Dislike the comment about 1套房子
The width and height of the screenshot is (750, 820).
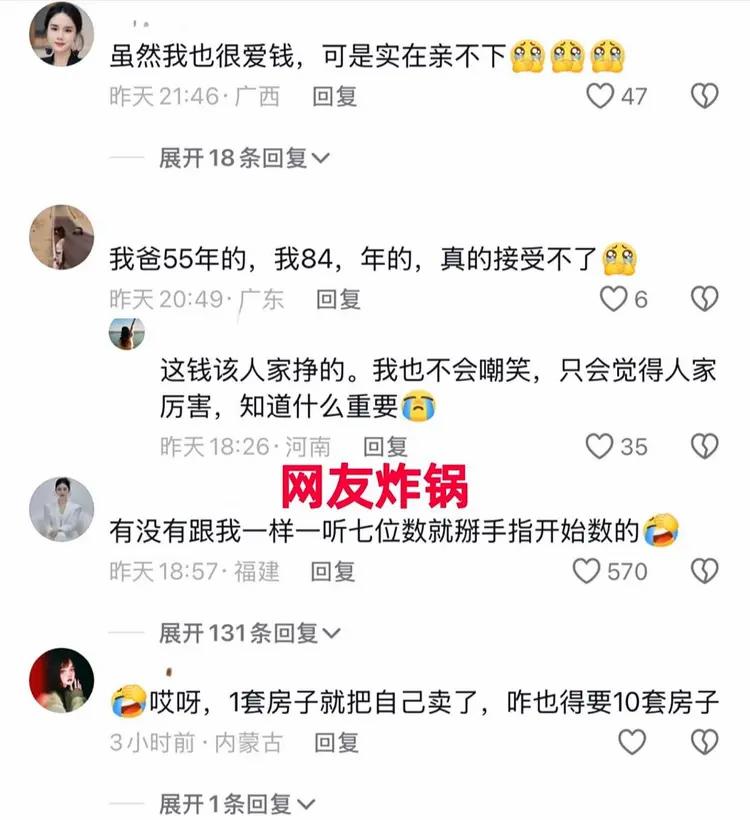705,742
